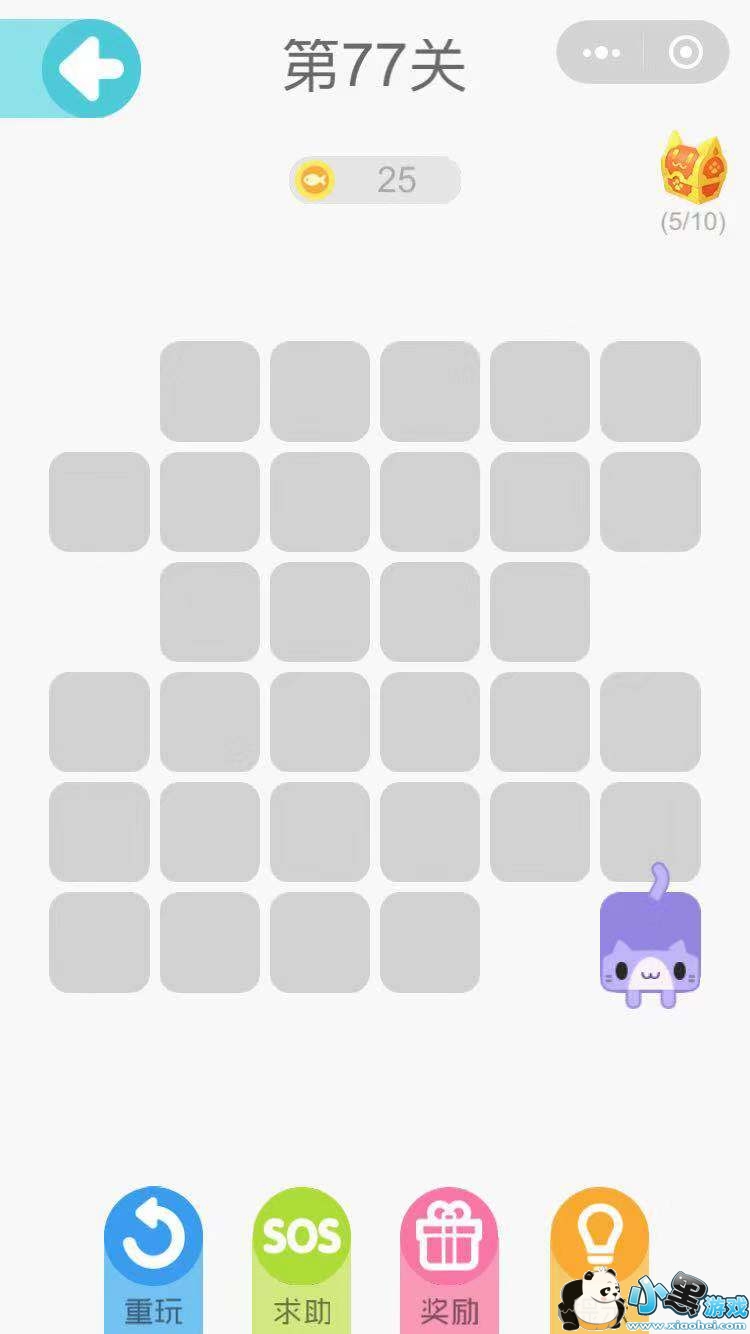750x1334 pixels.
Task: Close the mini program via circle icon
Action: 686,53
